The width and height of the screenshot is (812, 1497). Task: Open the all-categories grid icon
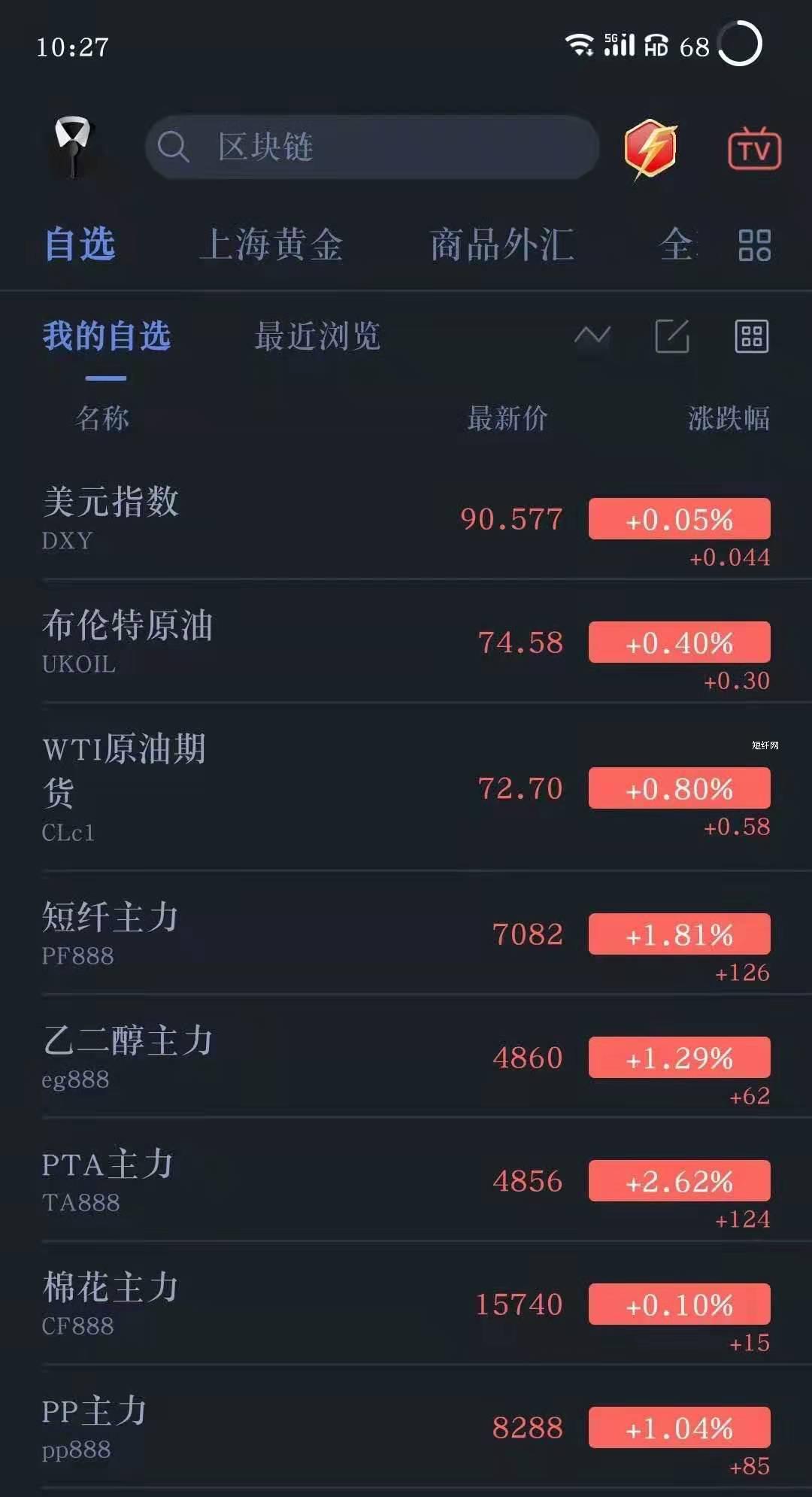754,245
